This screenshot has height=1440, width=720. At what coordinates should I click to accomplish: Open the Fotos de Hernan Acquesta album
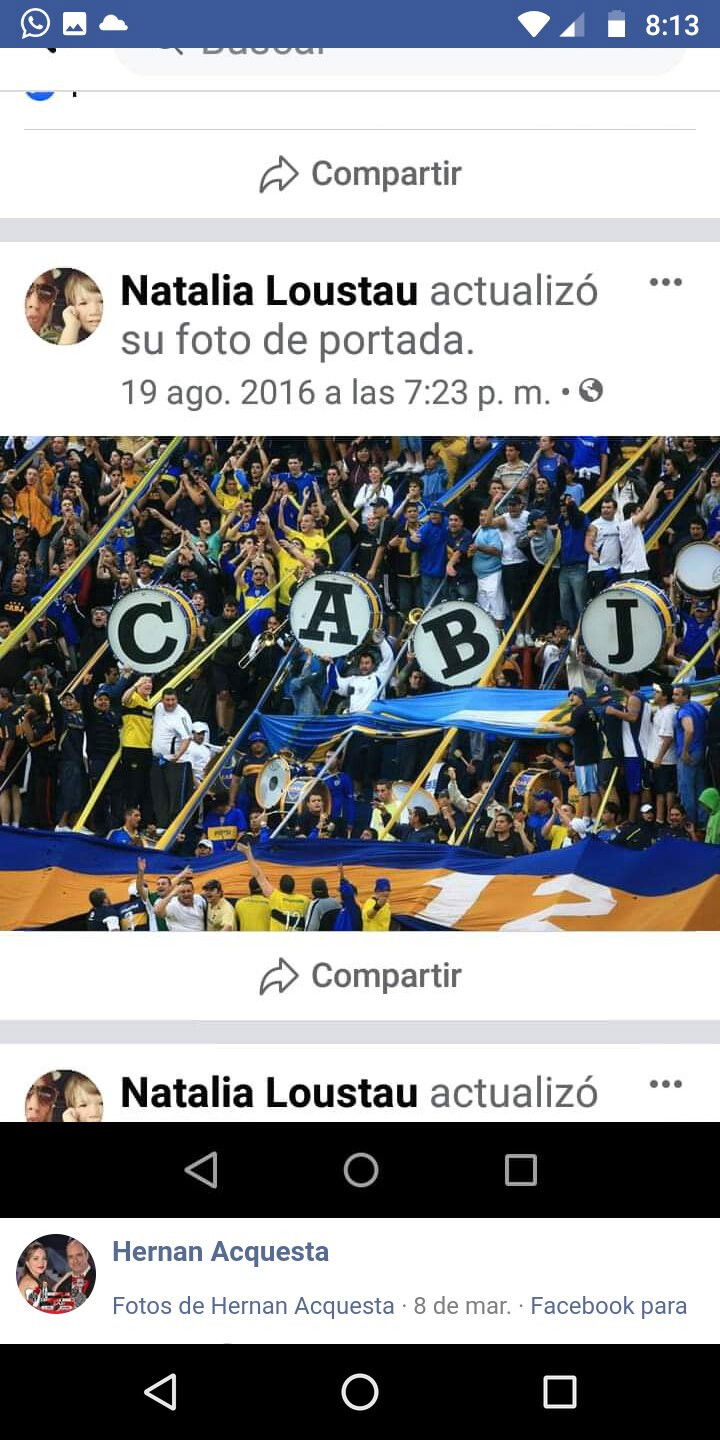pyautogui.click(x=253, y=1305)
